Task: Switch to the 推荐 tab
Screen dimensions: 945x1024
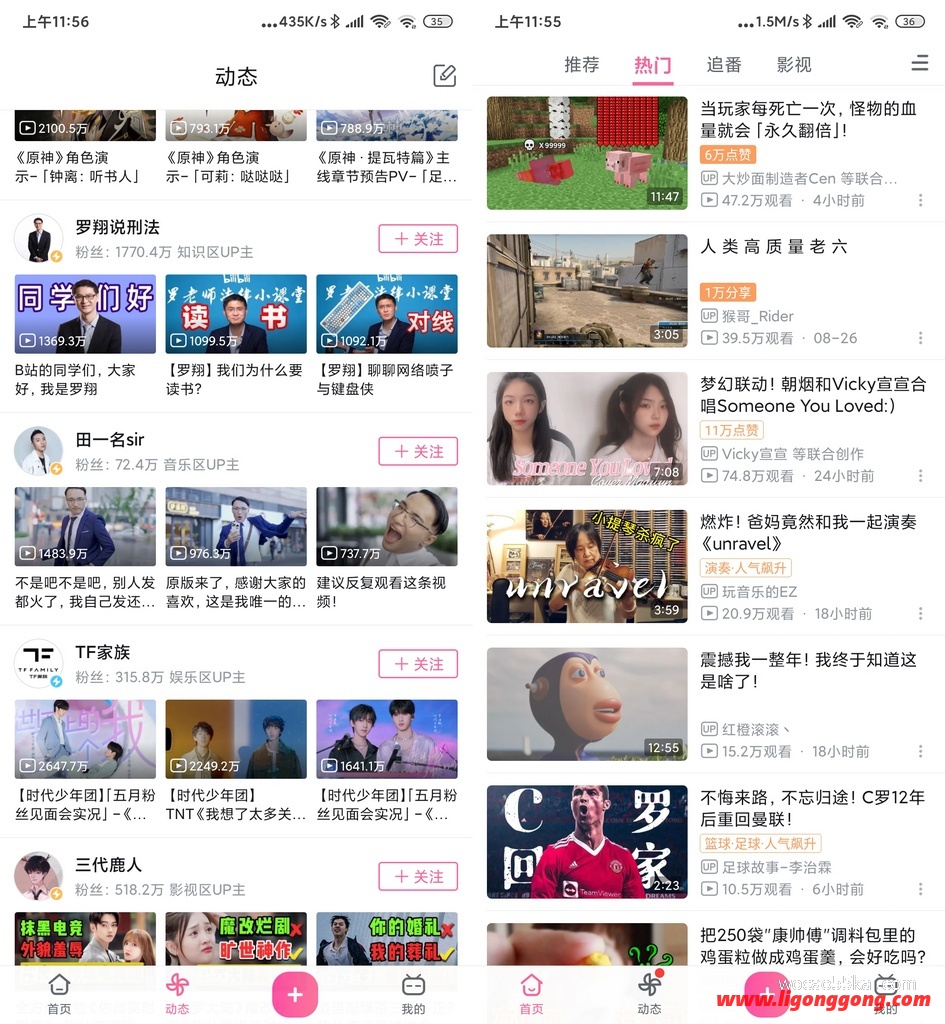Action: 581,65
